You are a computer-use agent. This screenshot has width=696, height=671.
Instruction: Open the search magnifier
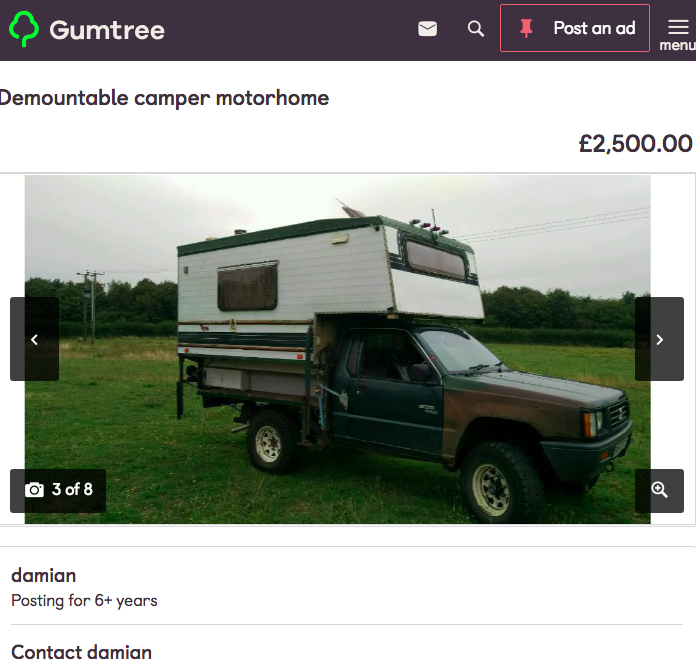476,29
